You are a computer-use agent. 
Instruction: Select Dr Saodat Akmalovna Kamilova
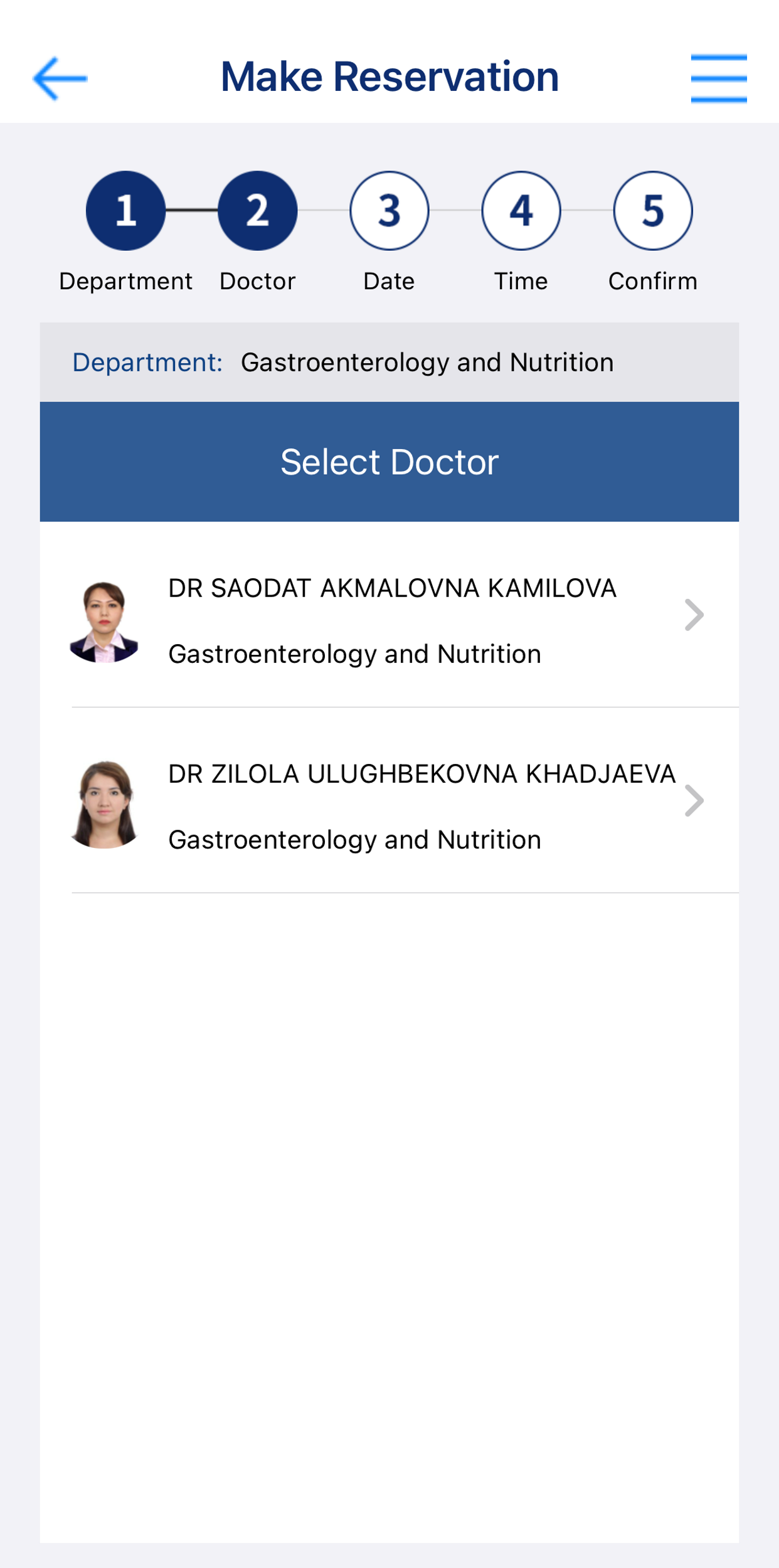point(389,615)
